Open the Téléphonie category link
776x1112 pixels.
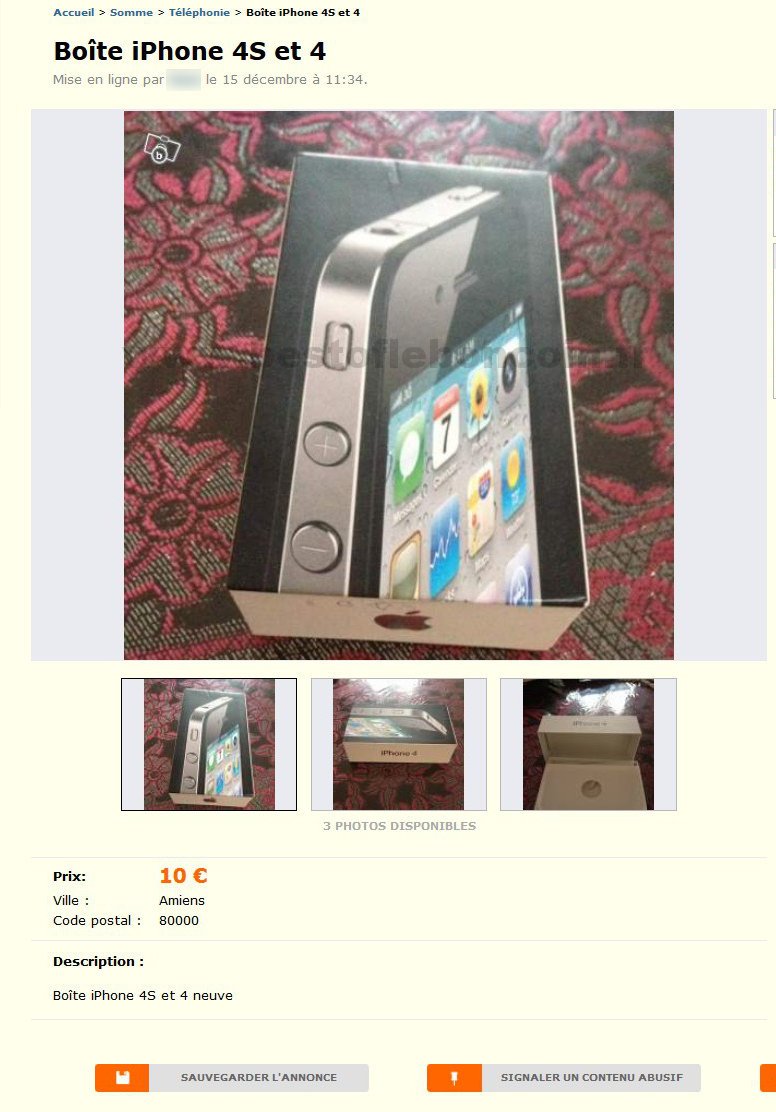point(199,12)
